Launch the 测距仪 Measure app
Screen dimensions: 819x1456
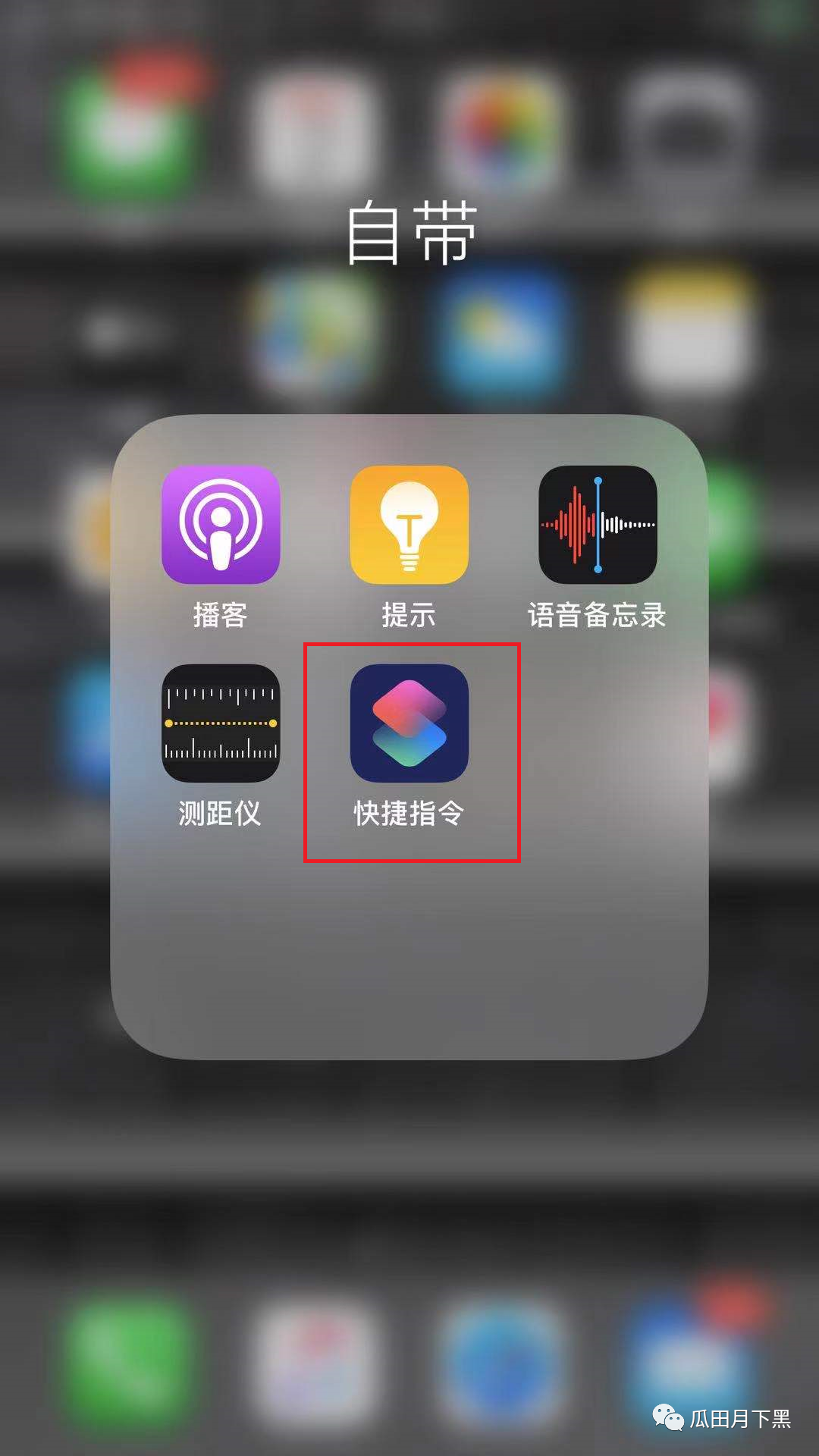click(x=221, y=723)
